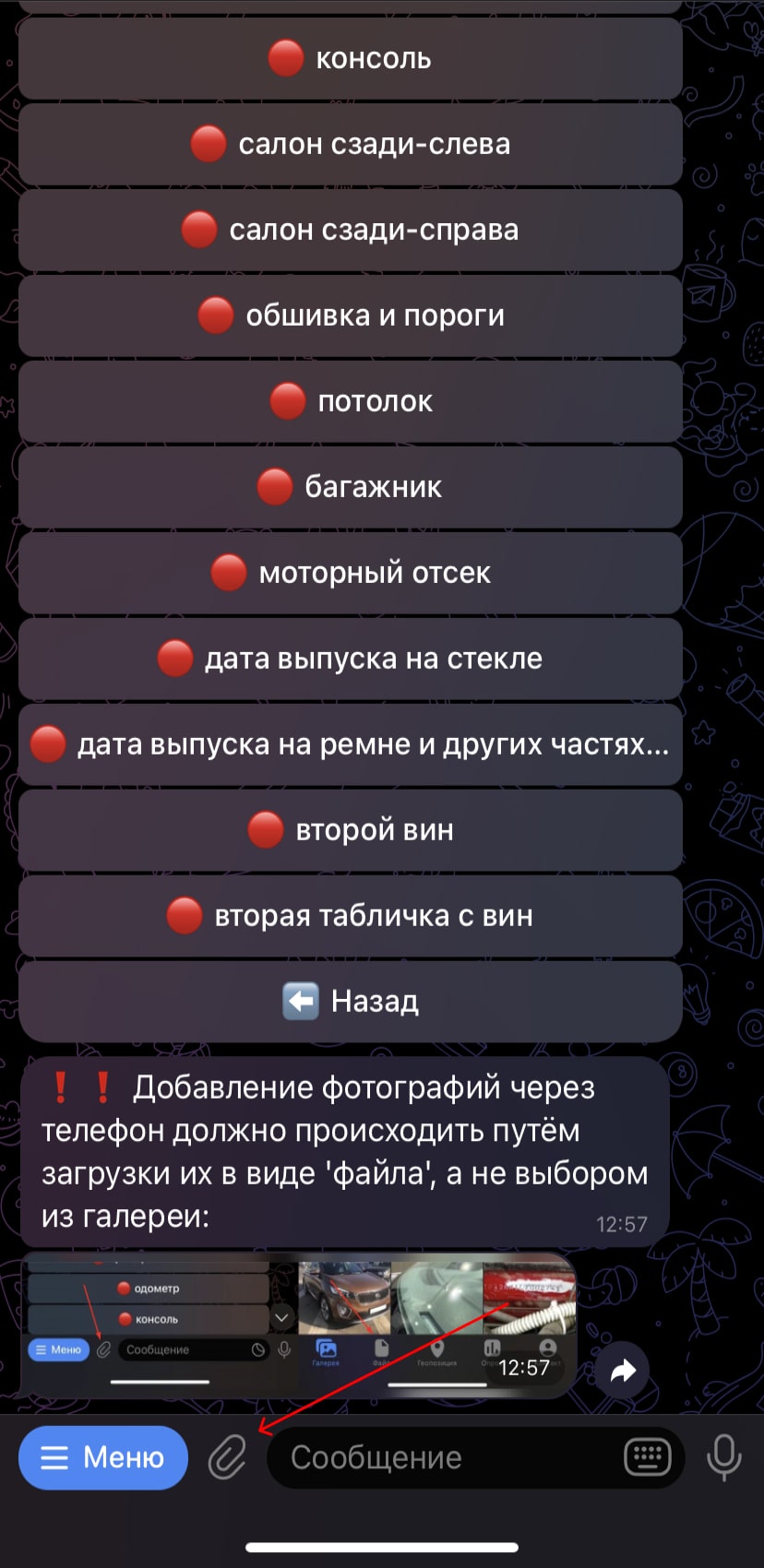Select салон сзади-слева option
Viewport: 764px width, 1568px height.
(x=350, y=144)
